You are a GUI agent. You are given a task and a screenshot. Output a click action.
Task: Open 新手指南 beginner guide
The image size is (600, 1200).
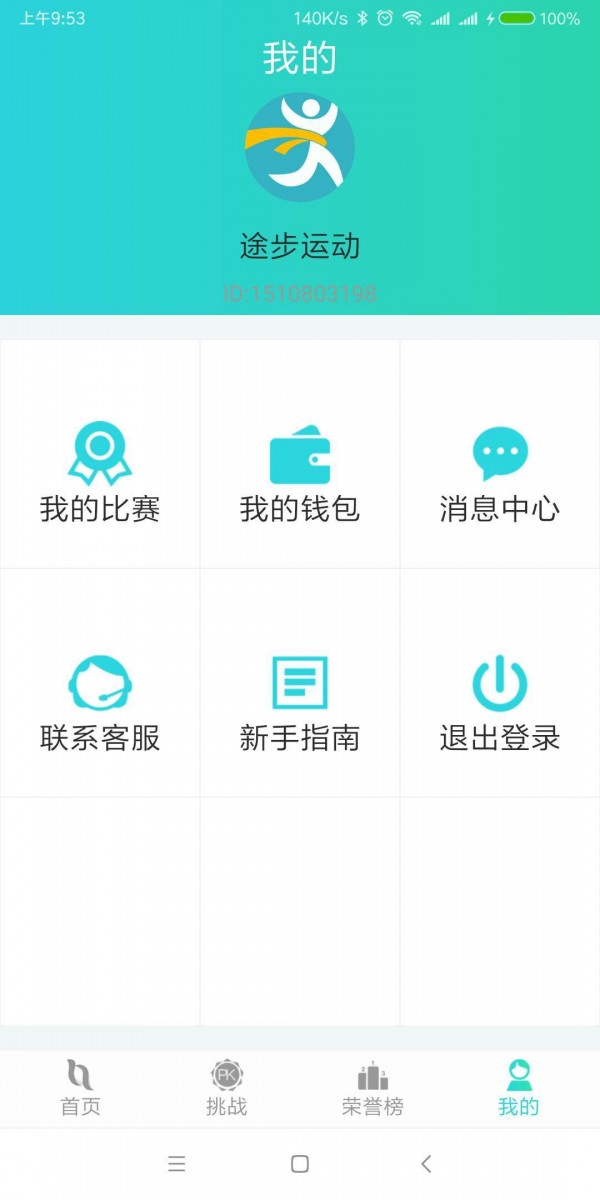tap(300, 702)
